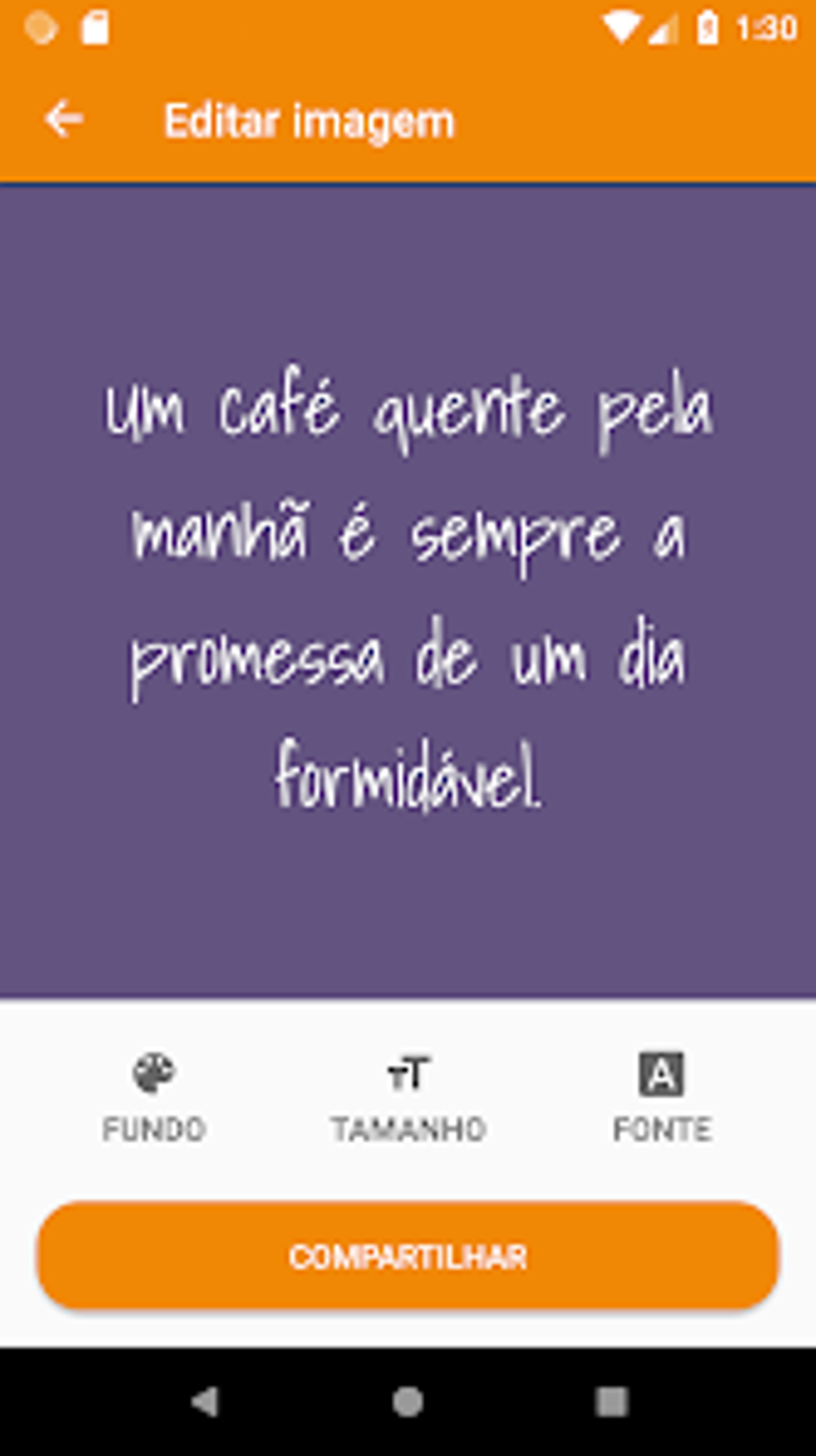Tap the Compartilhar button
Screen dimensions: 816x1456
point(408,1256)
